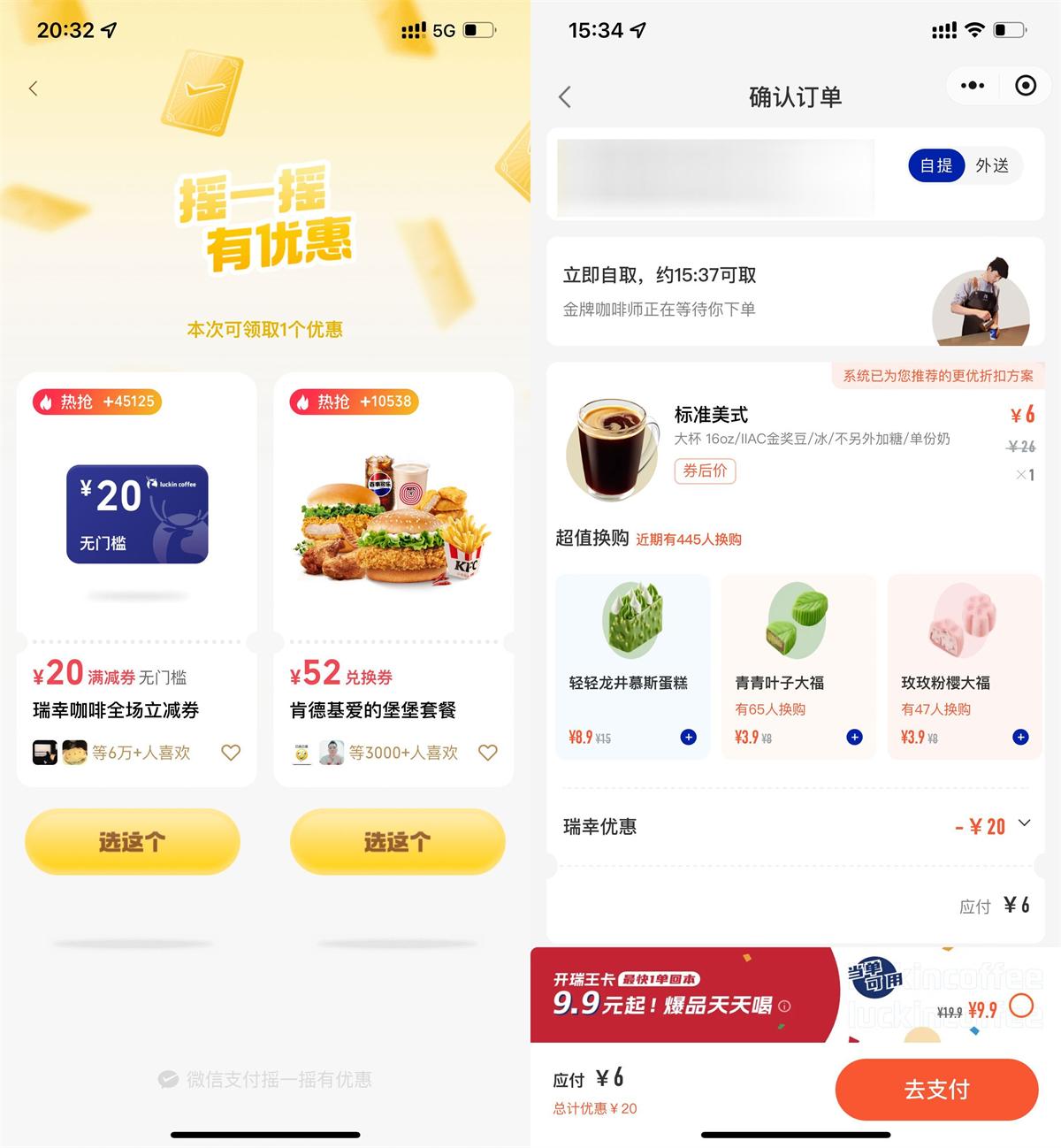The image size is (1061, 1148).
Task: Select the 自提 pickup tab
Action: coord(935,165)
